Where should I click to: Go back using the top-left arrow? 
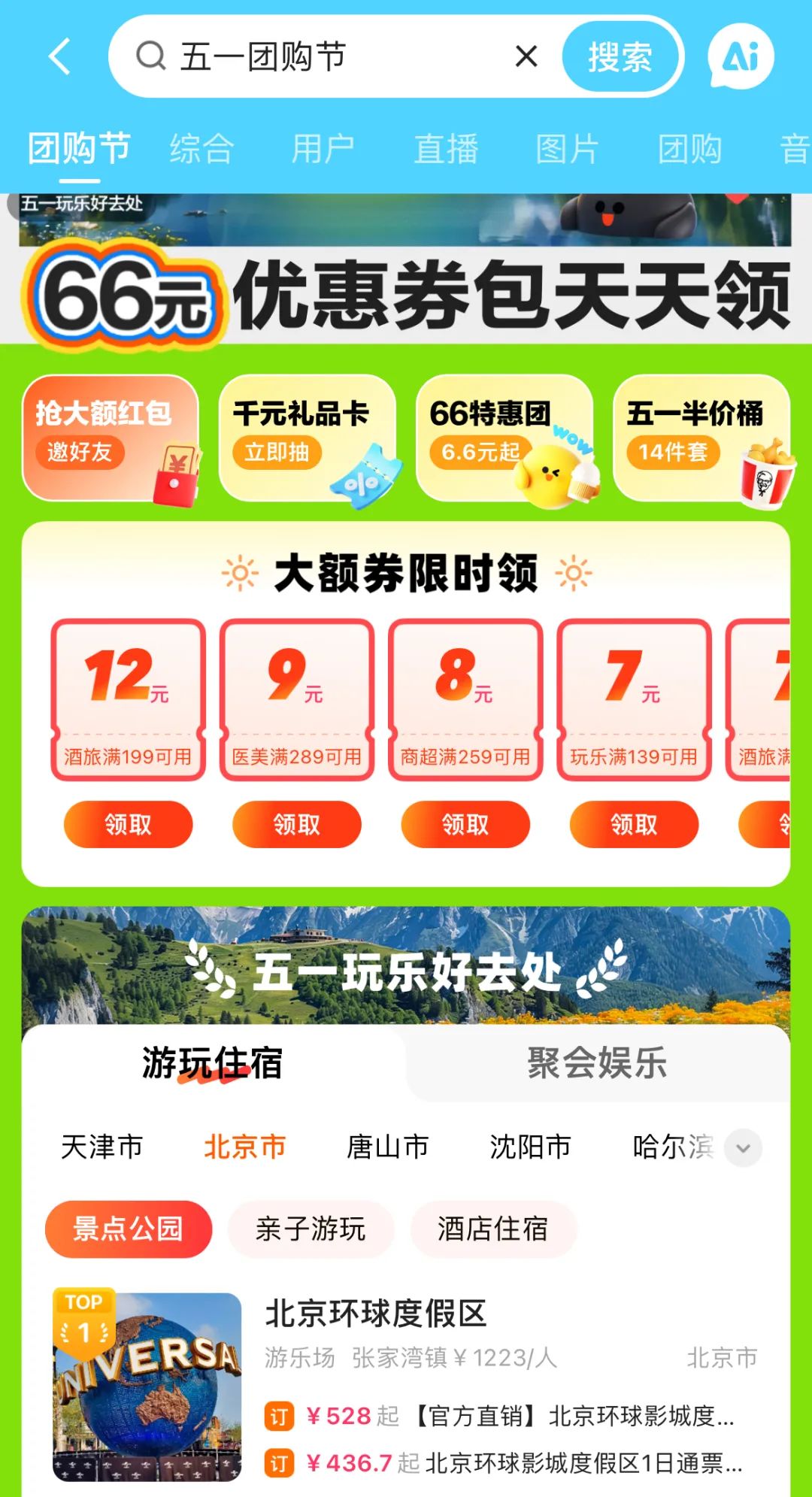[59, 56]
